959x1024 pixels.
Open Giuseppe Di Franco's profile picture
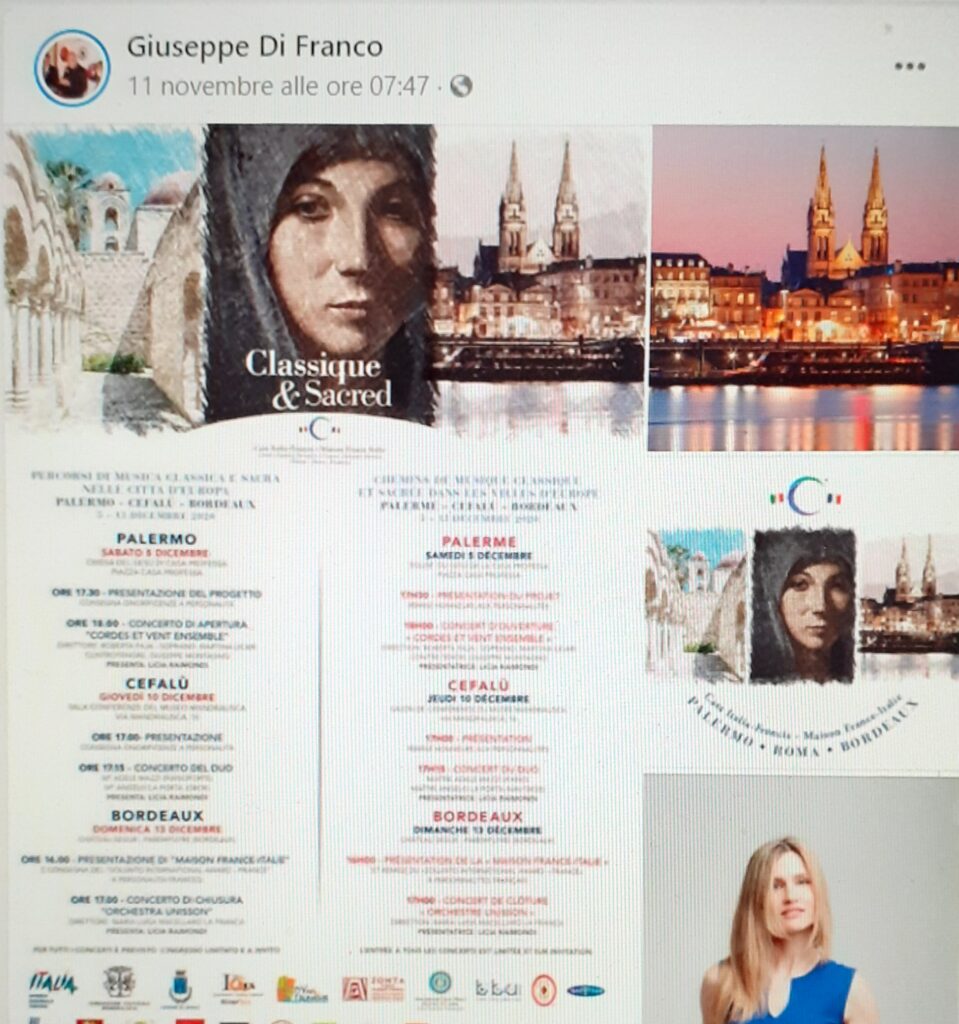point(72,67)
